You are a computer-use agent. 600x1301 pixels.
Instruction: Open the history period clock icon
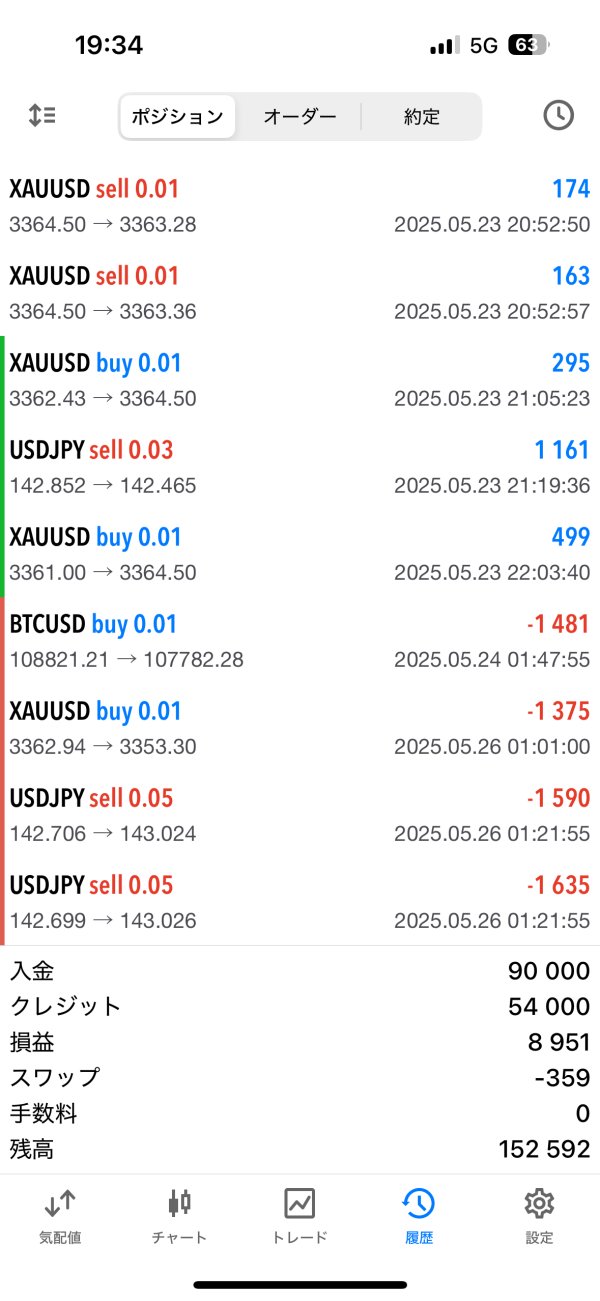tap(558, 116)
